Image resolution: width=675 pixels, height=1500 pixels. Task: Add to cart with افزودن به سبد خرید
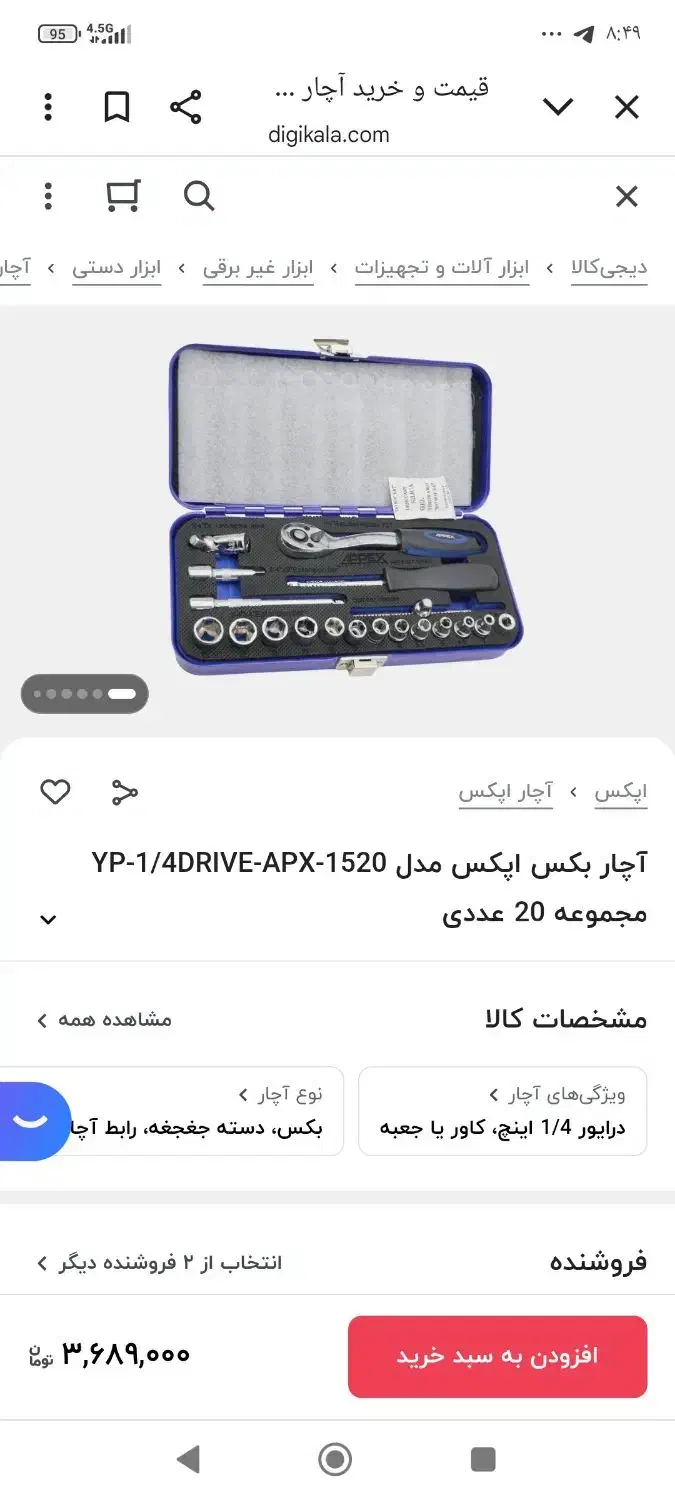coord(497,1356)
